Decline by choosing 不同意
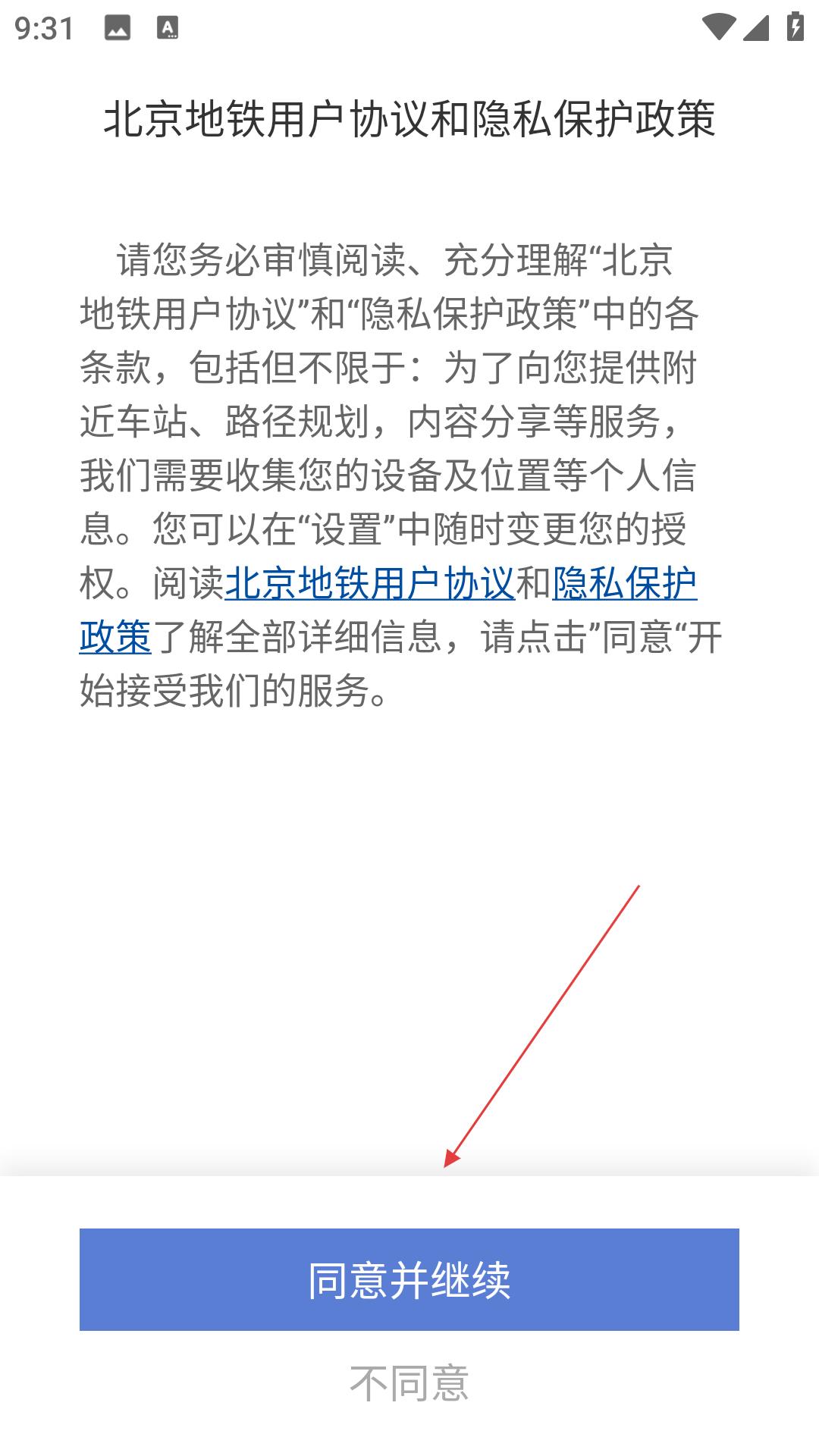 tap(409, 1382)
